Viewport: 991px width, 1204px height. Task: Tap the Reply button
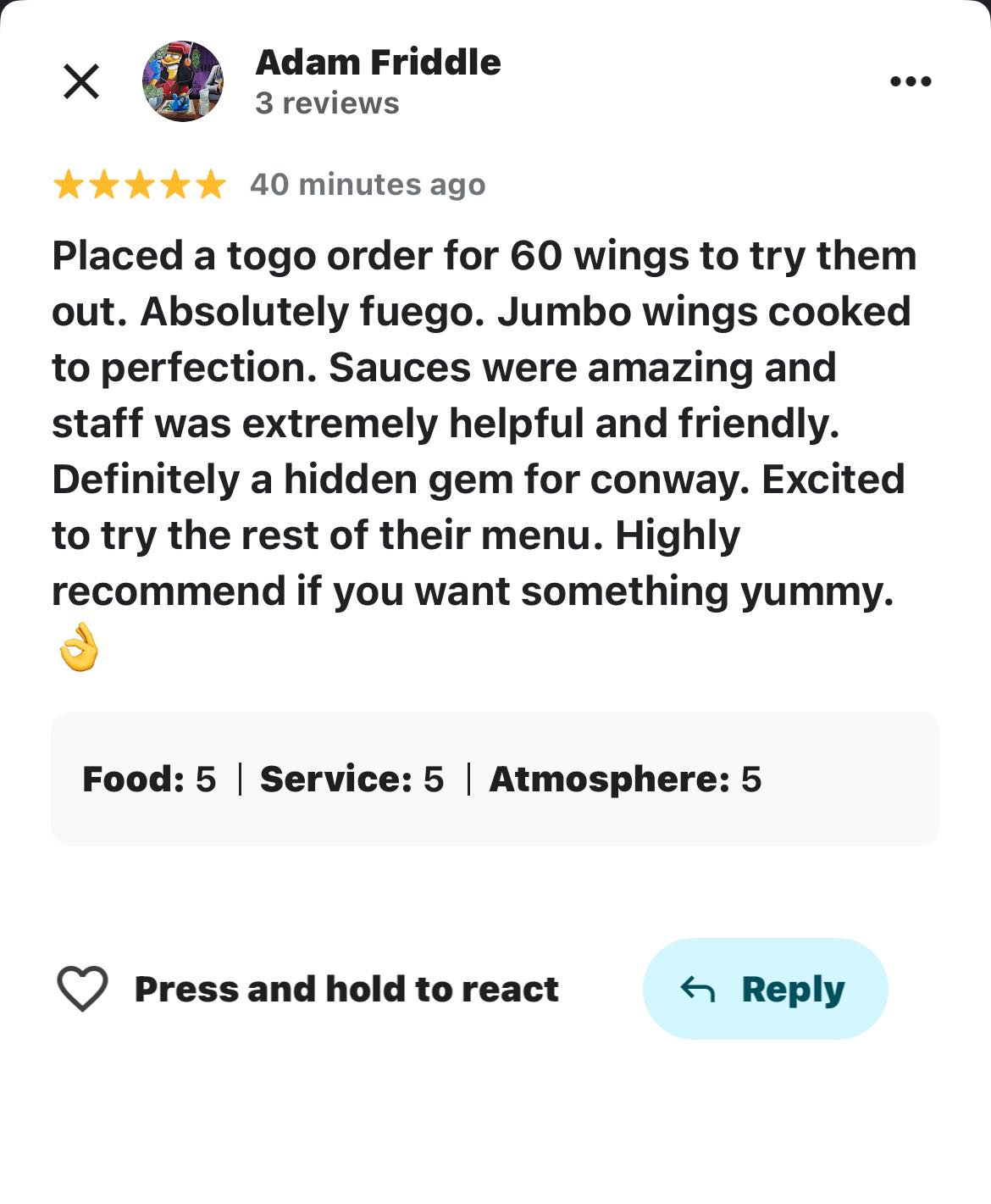pyautogui.click(x=765, y=989)
